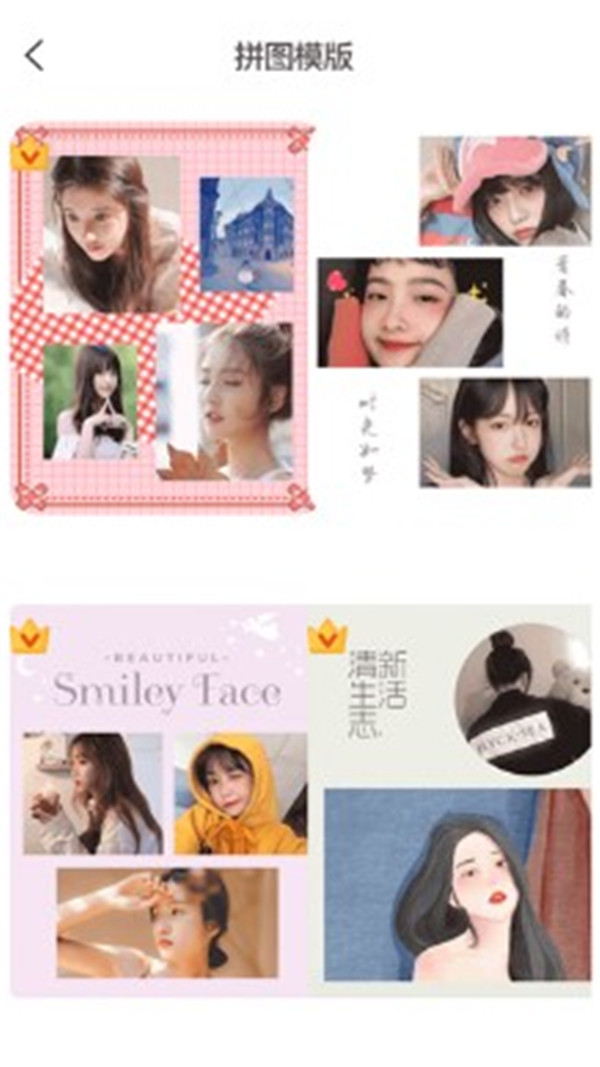The width and height of the screenshot is (600, 1067).
Task: Open the Smiley Face purple collage template
Action: (160, 800)
